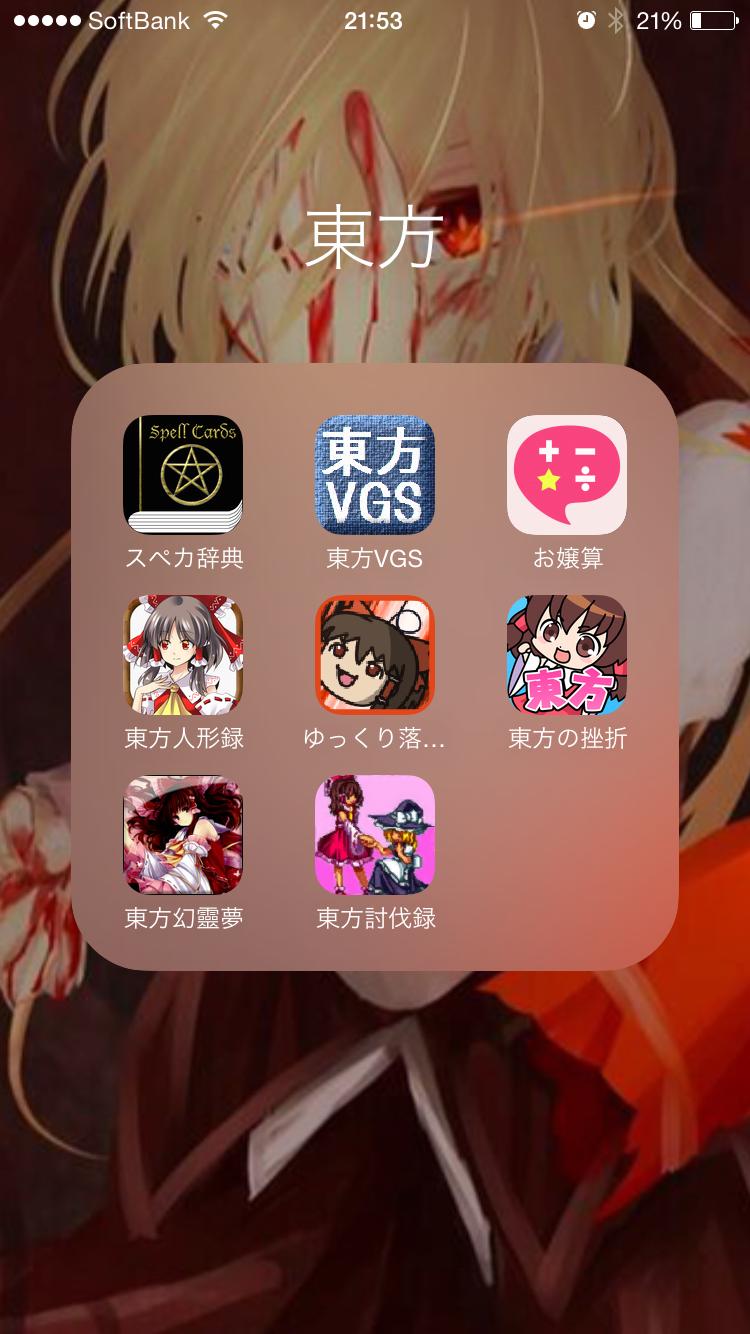Open the お嬢算 calculation game app

566,474
